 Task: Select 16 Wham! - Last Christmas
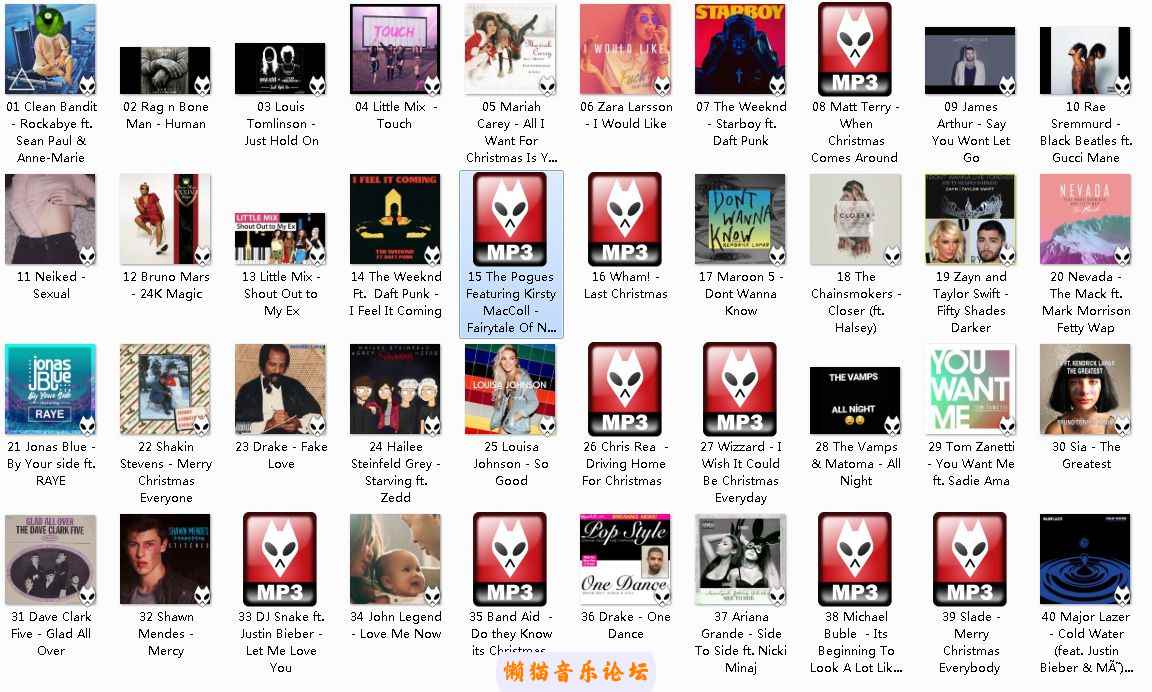[x=625, y=219]
